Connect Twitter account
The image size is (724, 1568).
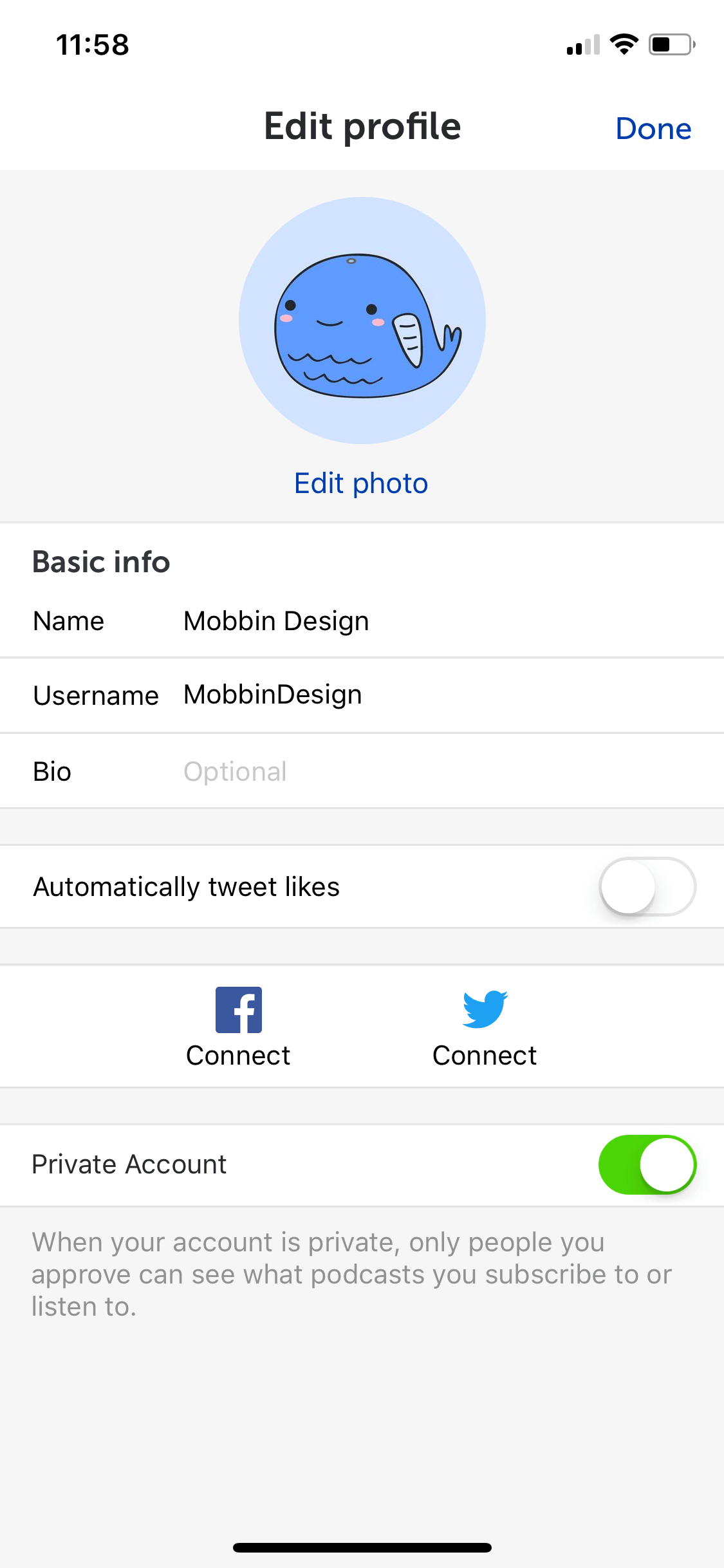(485, 1027)
